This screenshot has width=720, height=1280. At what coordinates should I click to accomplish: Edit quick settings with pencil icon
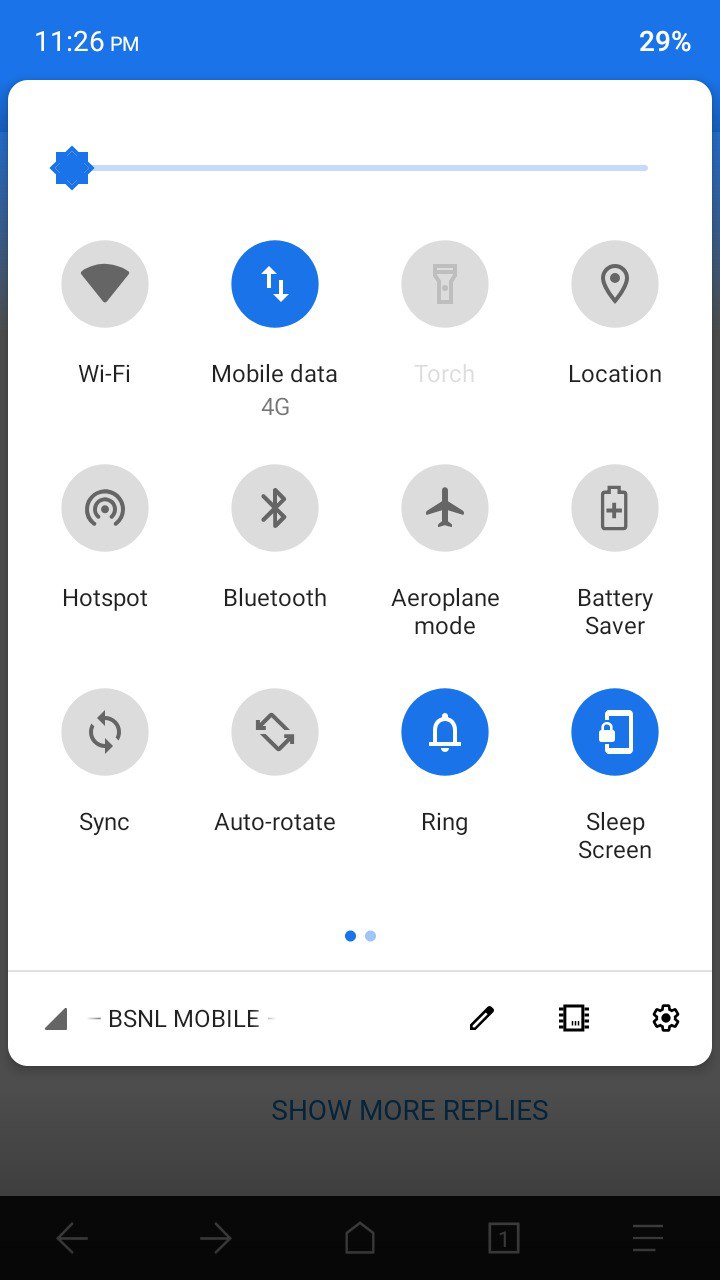(482, 1018)
